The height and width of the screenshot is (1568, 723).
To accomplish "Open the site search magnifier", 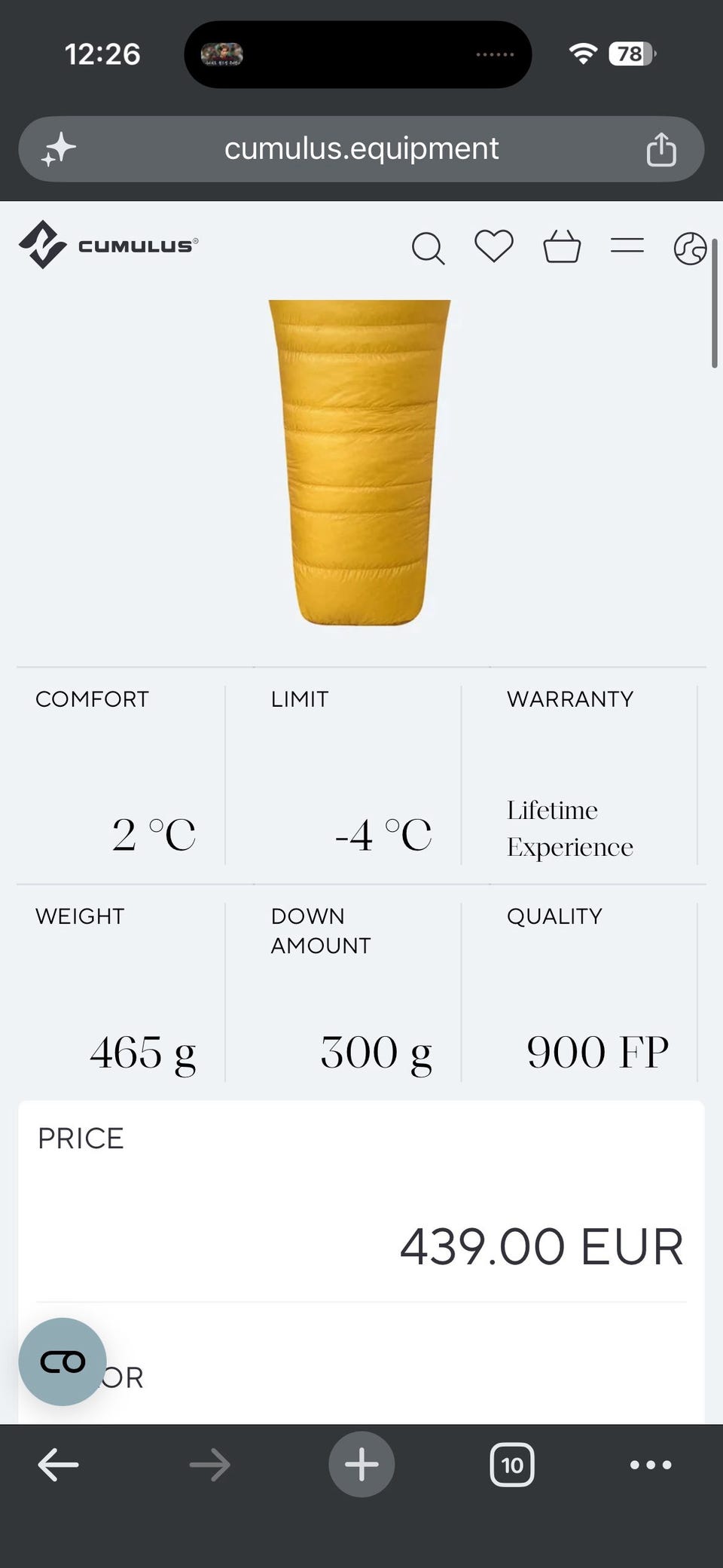I will point(428,248).
